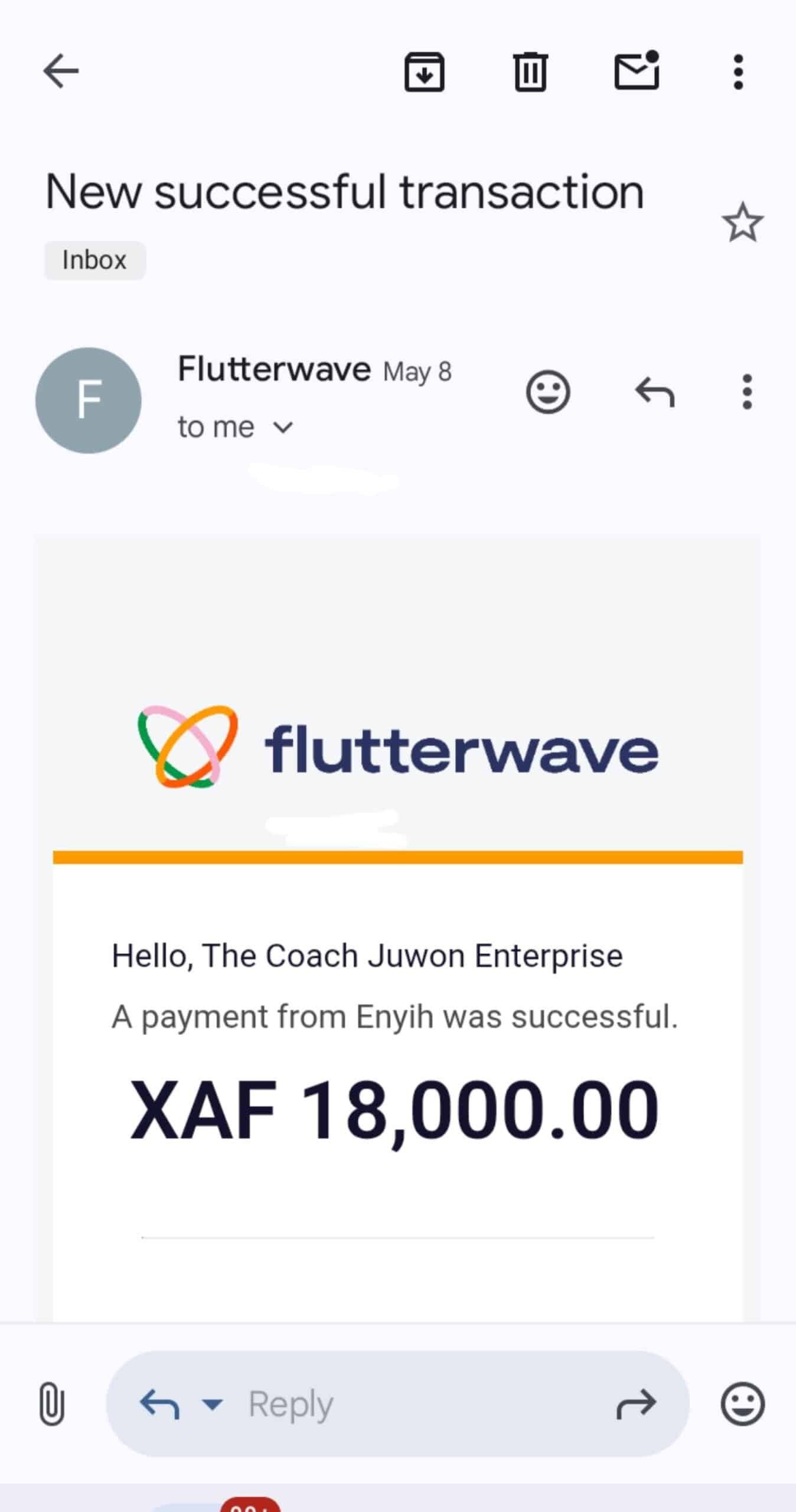This screenshot has width=796, height=1512.
Task: Open reply type dropdown arrow
Action: [212, 1403]
